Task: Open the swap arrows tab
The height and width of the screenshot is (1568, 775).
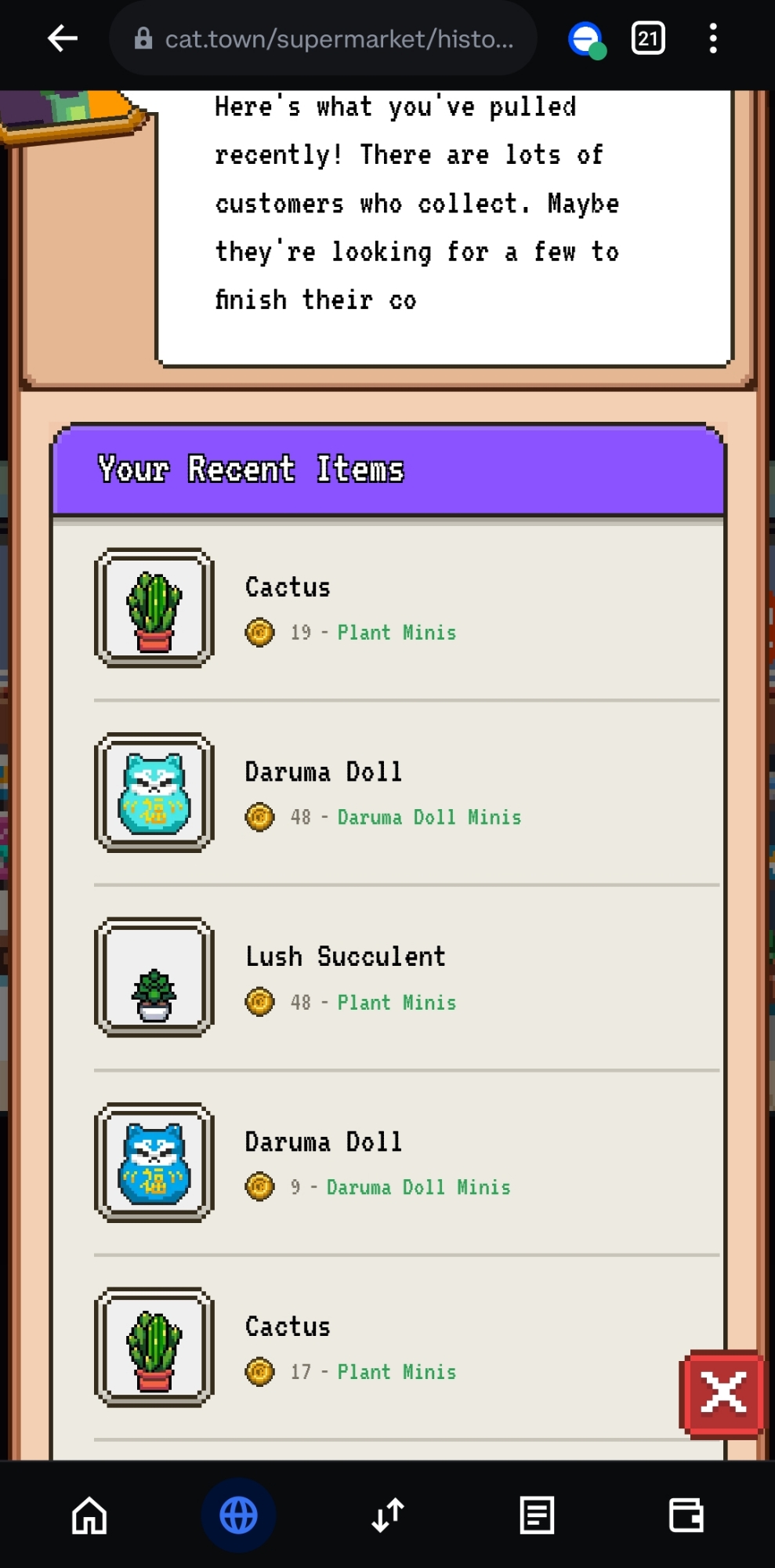Action: (x=387, y=1515)
